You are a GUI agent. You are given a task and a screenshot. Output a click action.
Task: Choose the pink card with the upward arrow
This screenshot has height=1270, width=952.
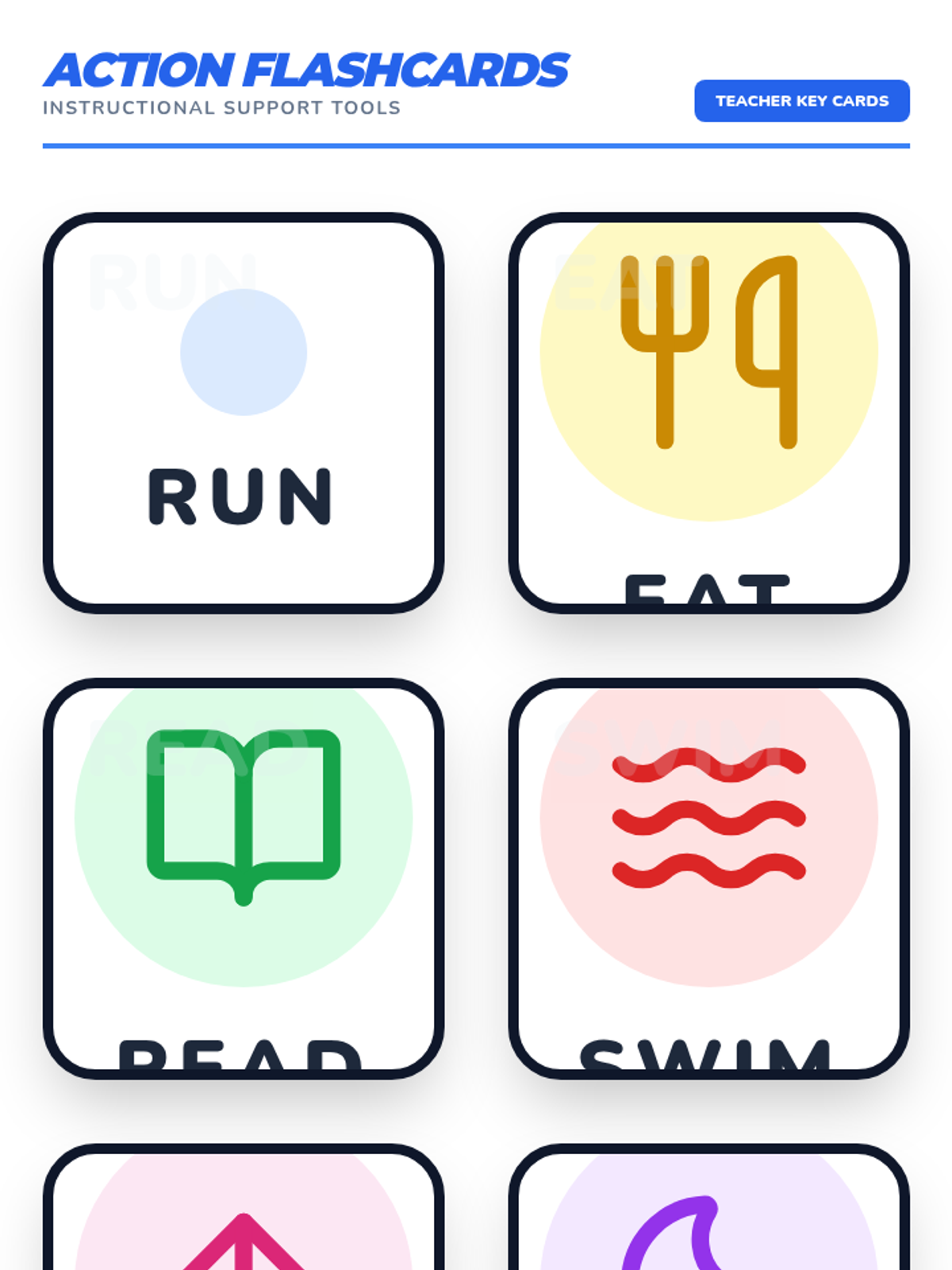244,1208
